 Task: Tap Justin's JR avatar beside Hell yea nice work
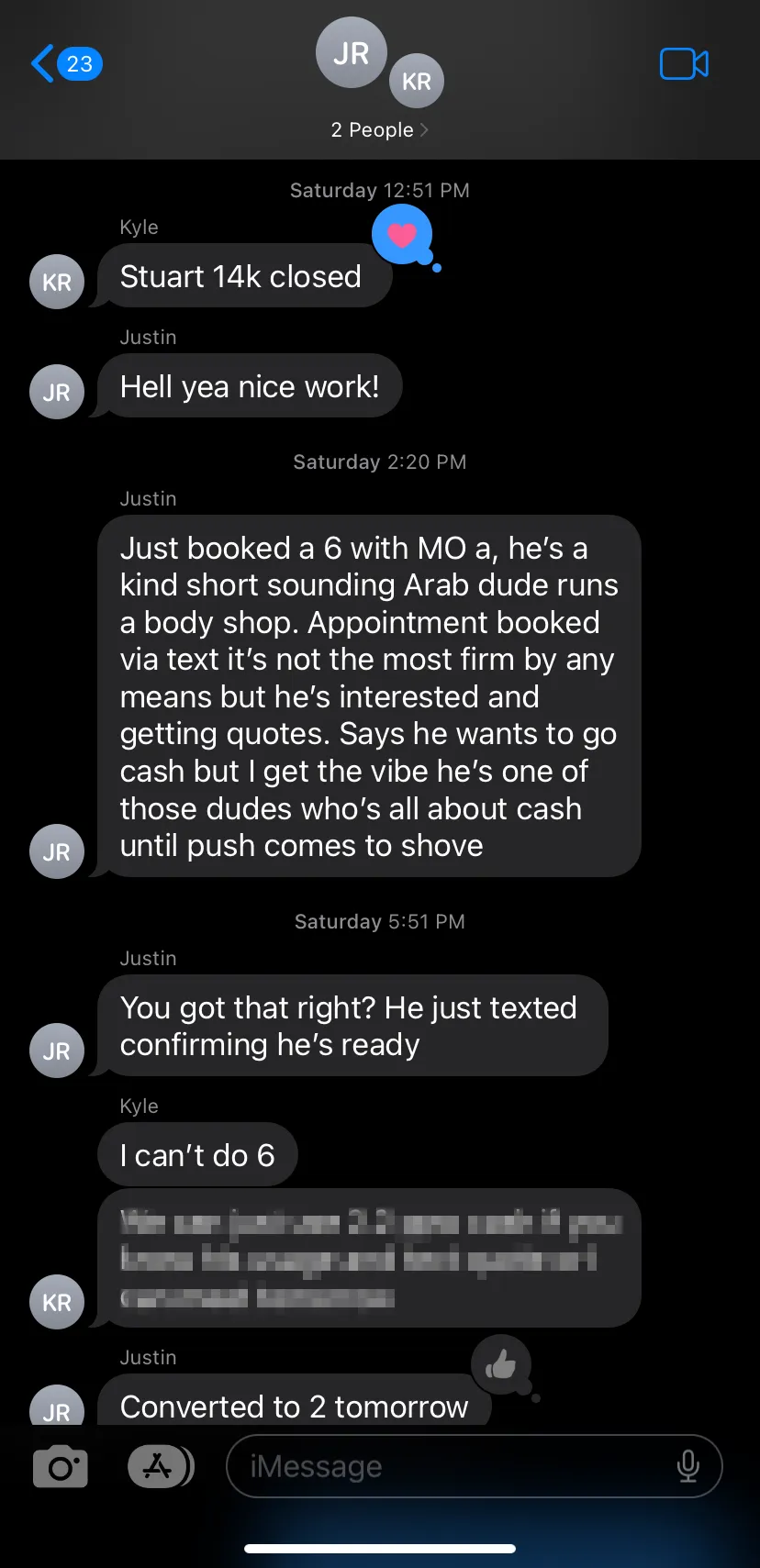point(57,392)
